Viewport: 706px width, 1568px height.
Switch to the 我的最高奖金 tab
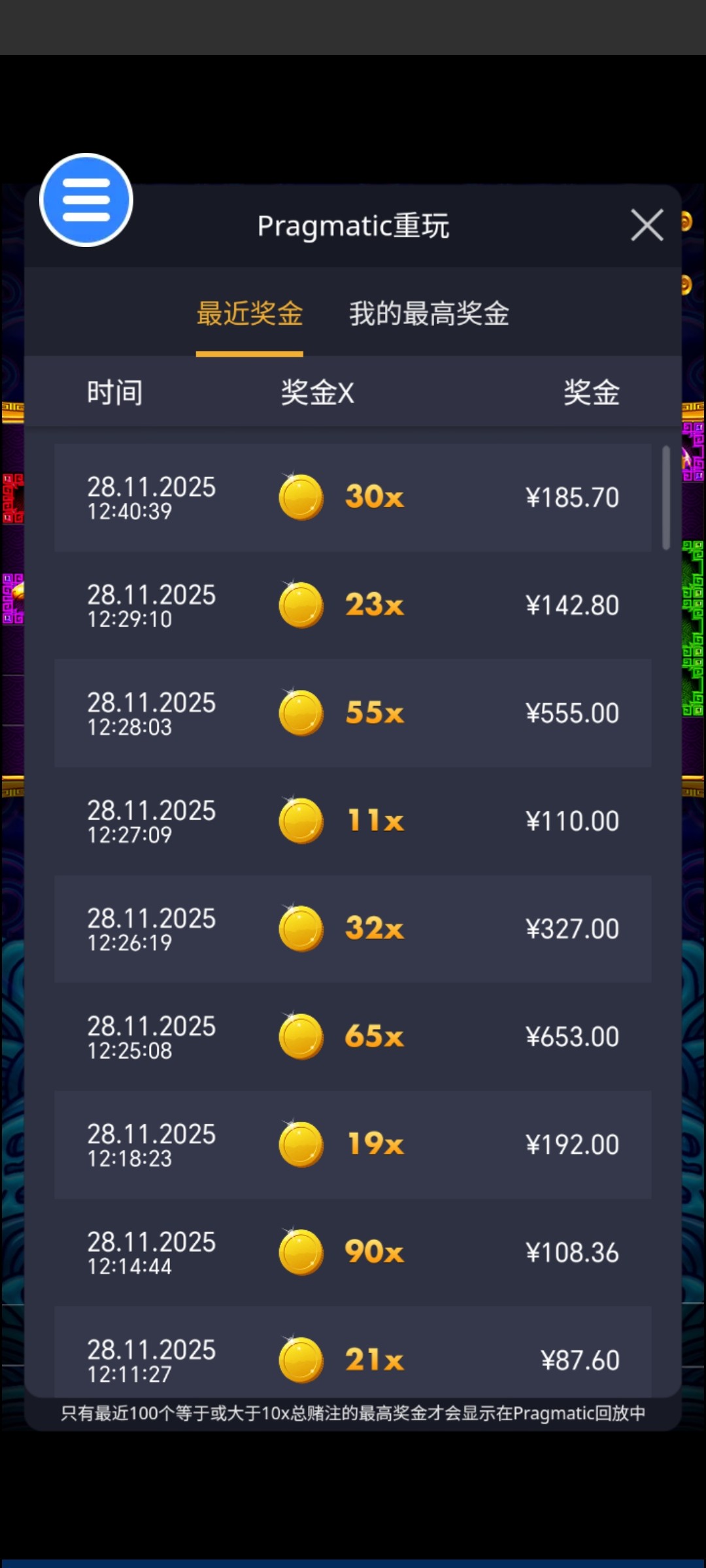click(429, 314)
